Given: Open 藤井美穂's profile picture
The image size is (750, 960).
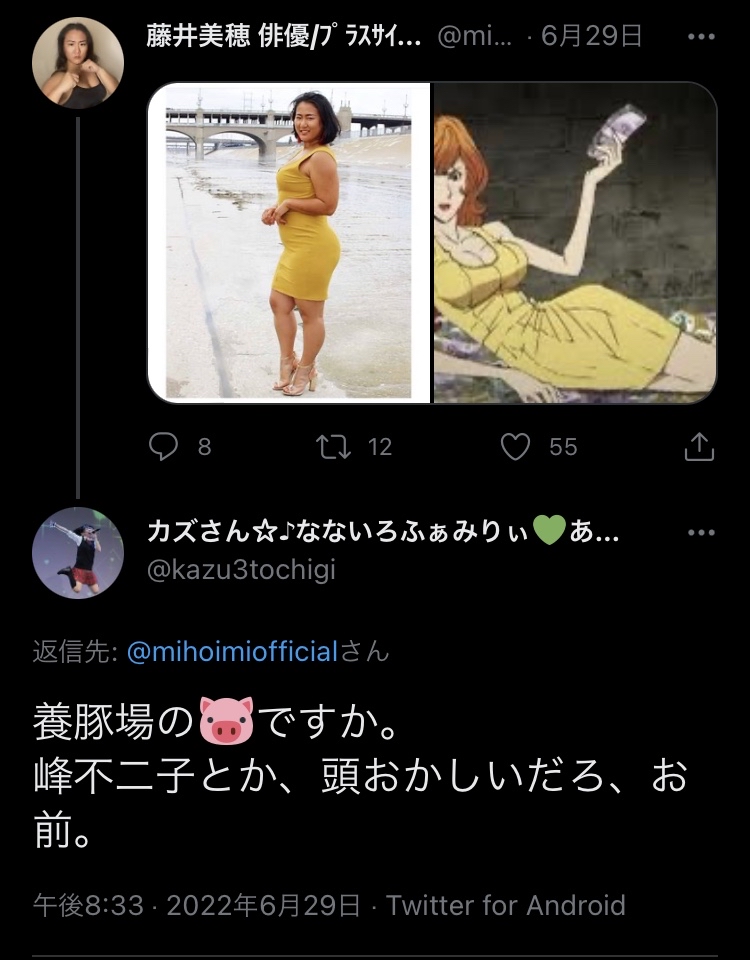Looking at the screenshot, I should (78, 63).
